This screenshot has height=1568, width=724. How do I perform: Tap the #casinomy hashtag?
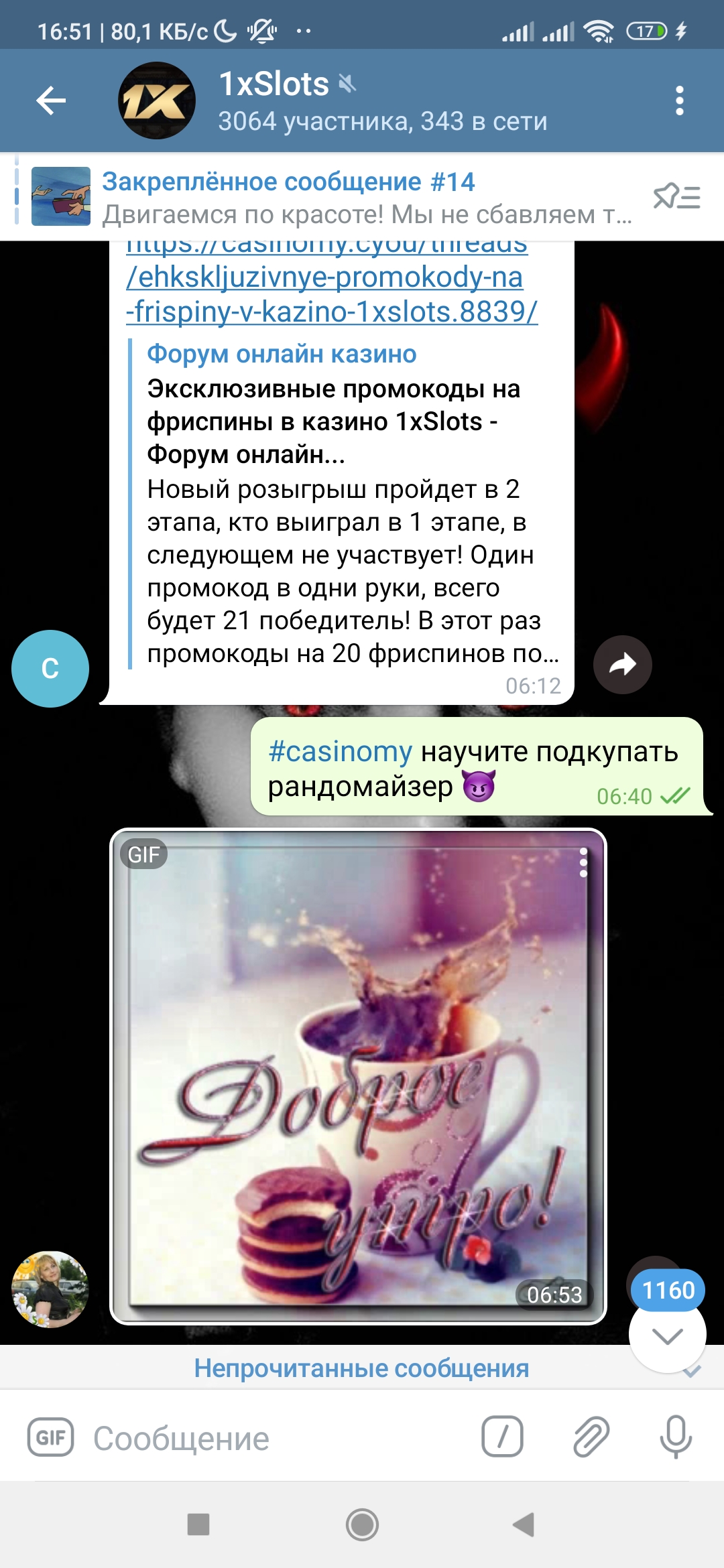point(340,752)
